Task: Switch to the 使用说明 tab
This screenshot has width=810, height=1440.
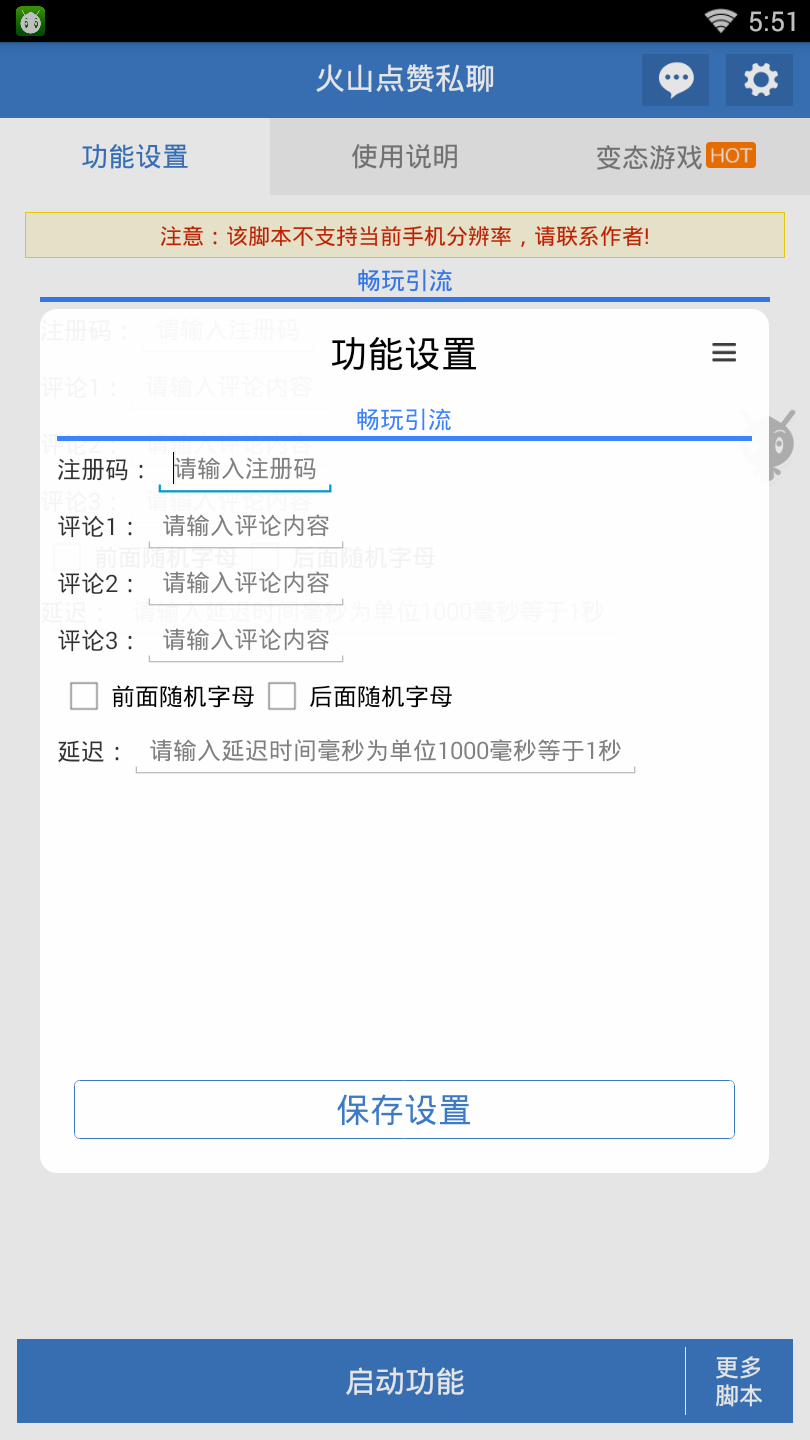Action: coord(405,157)
